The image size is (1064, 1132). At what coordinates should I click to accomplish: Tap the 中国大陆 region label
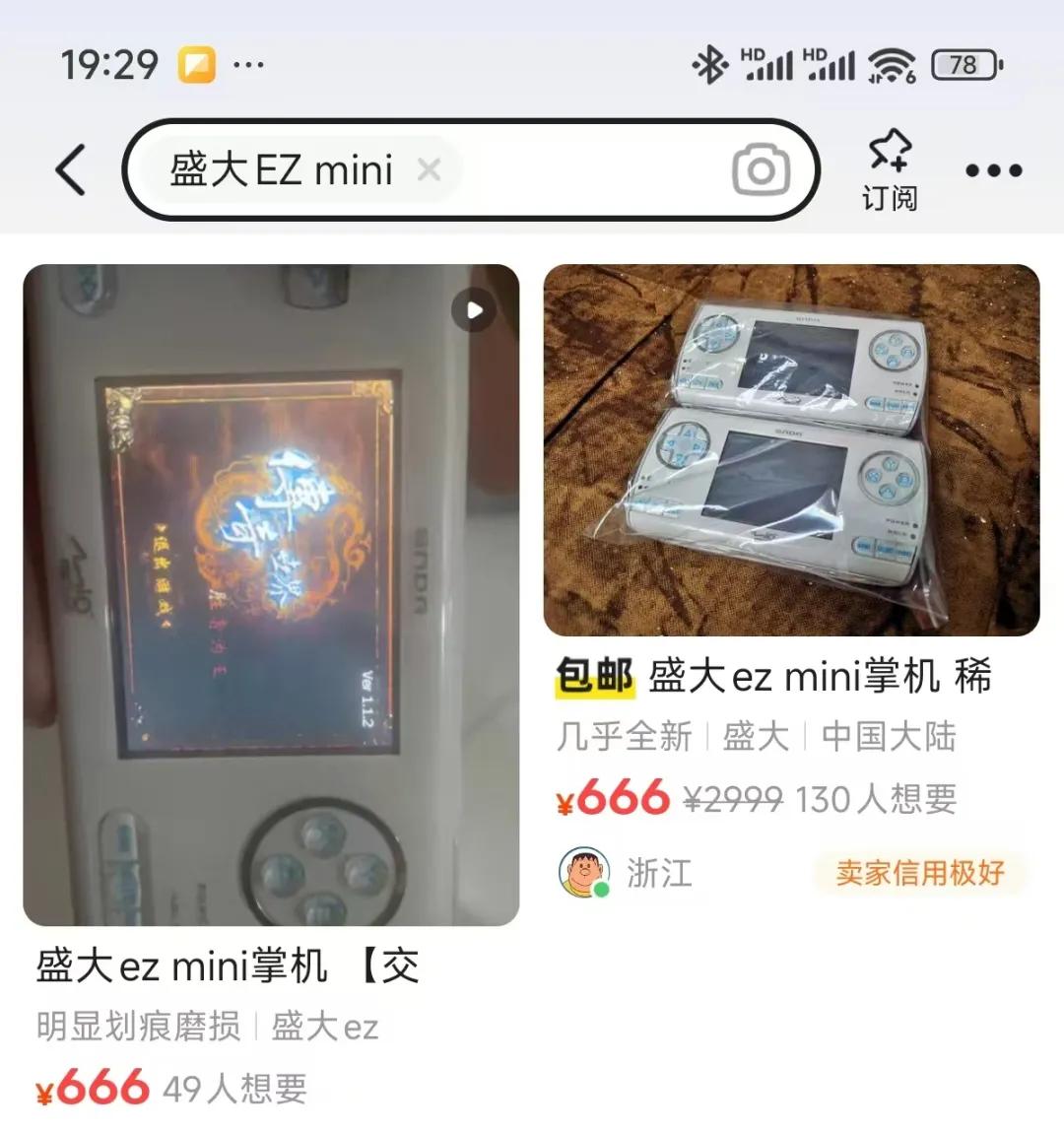889,737
